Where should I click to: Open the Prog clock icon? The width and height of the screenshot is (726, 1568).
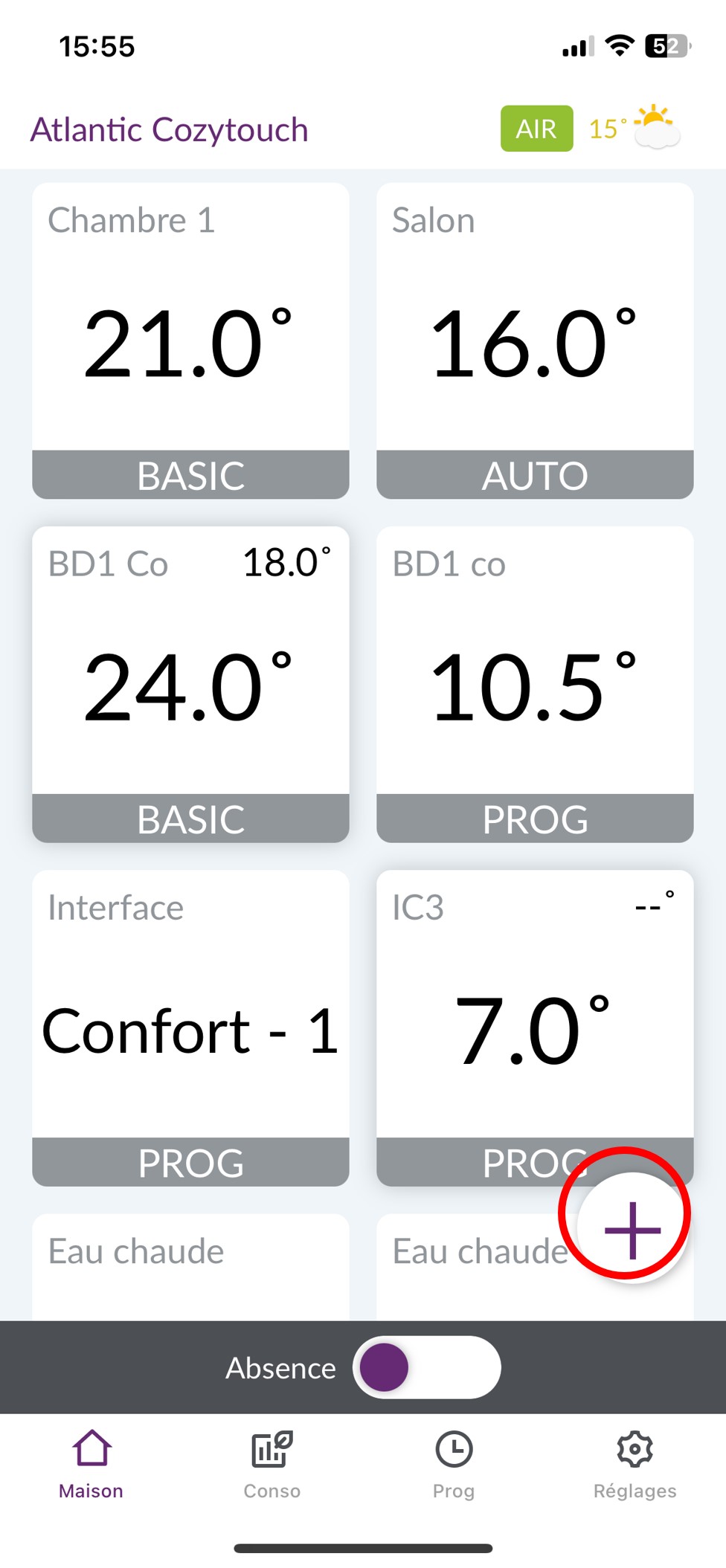pos(454,1450)
